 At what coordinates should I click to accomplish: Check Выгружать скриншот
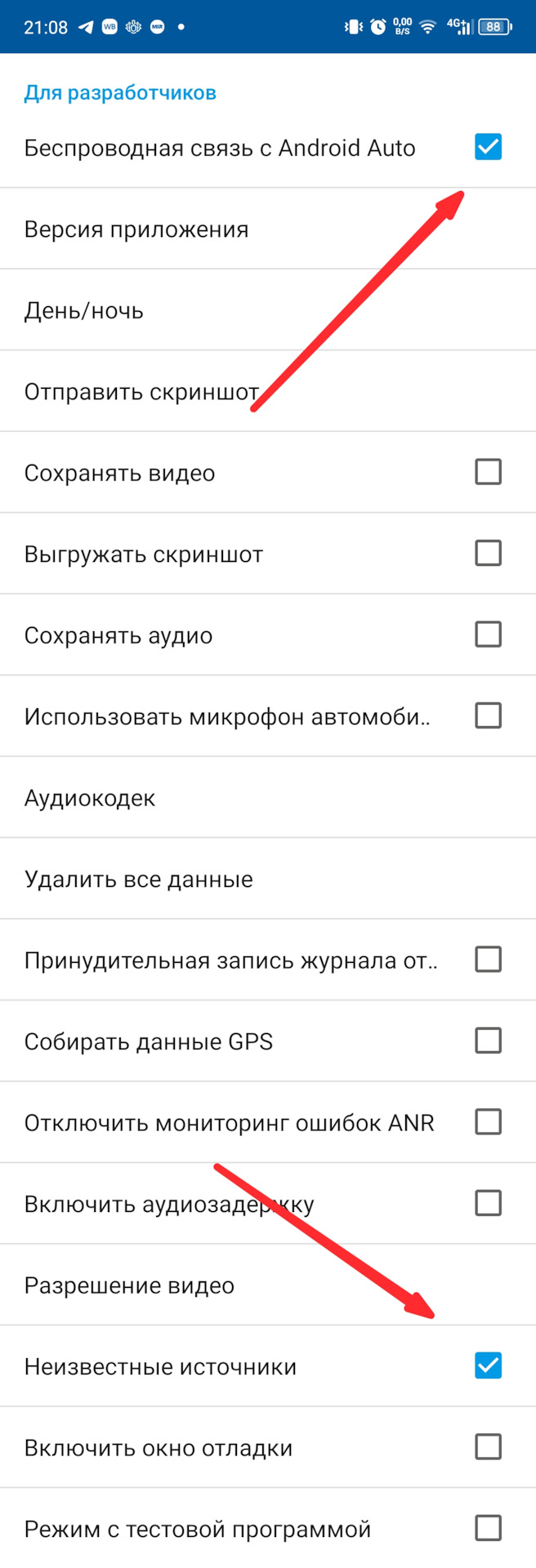click(488, 553)
